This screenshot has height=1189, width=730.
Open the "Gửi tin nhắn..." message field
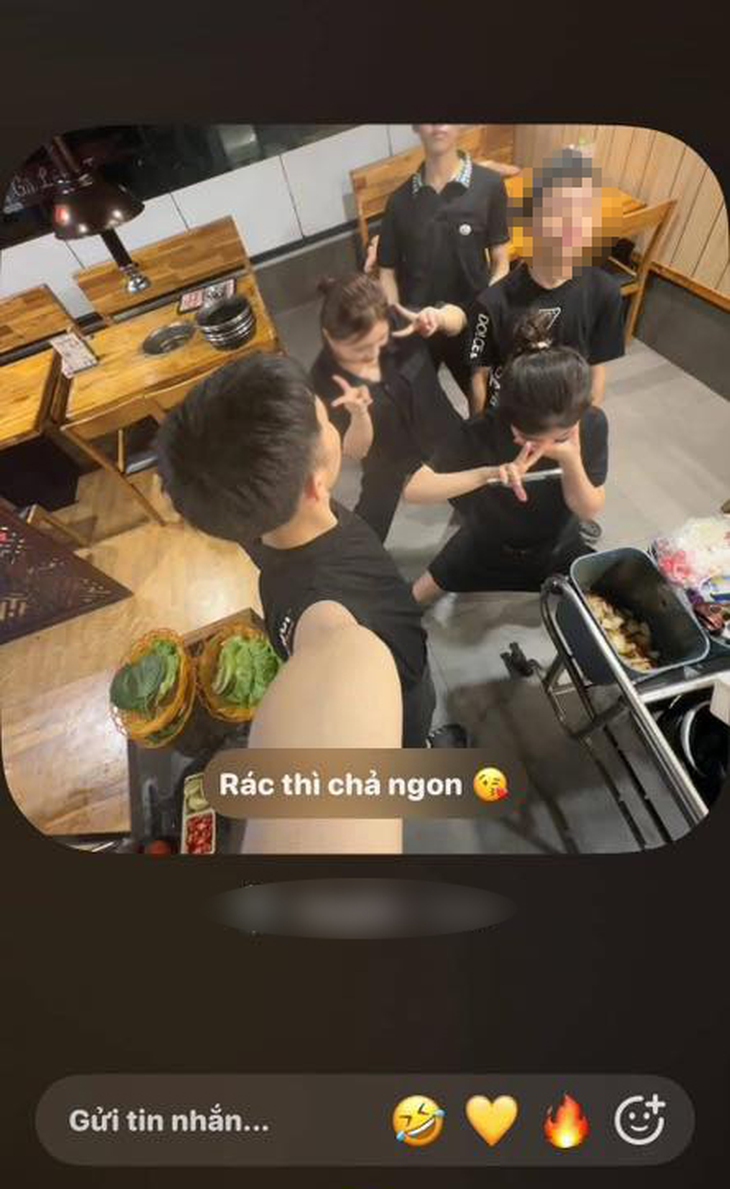170,1121
